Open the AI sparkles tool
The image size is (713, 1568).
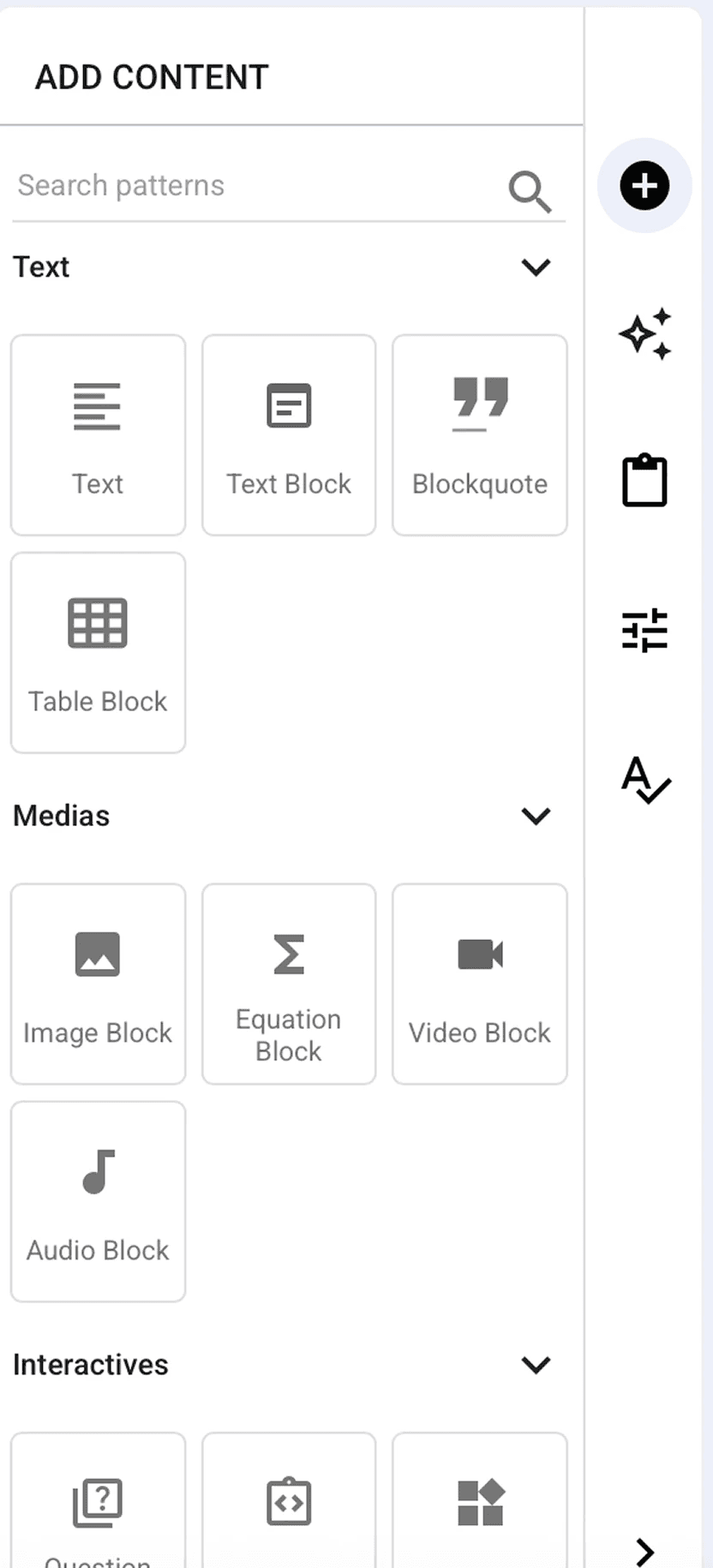[x=644, y=333]
